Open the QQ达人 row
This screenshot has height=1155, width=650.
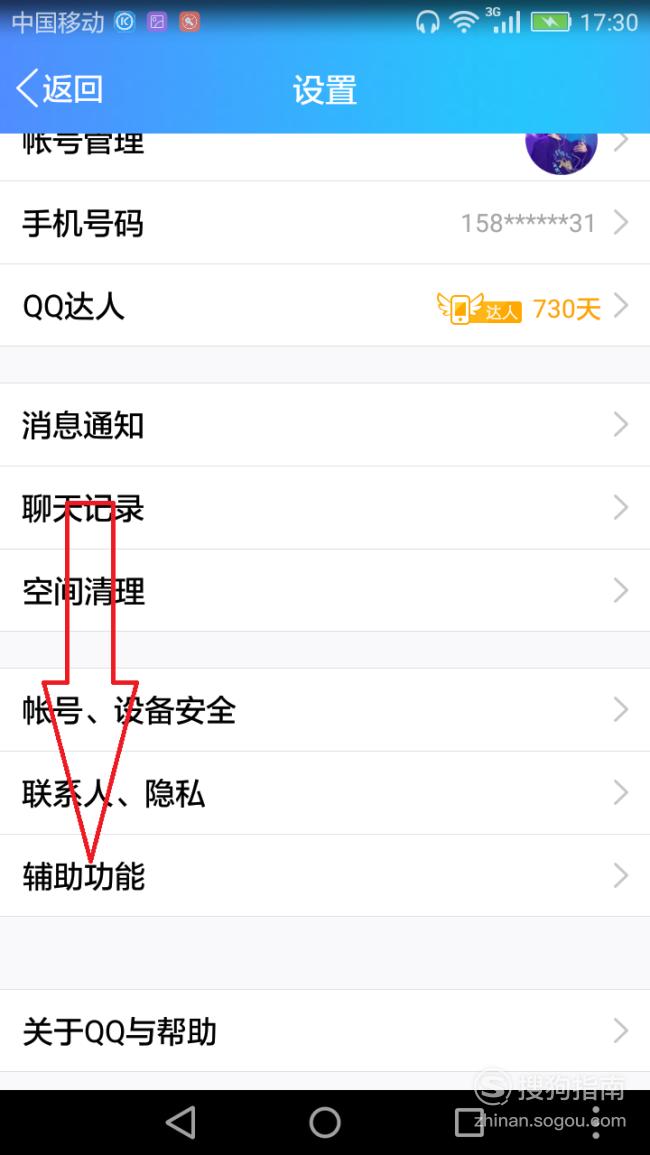325,306
